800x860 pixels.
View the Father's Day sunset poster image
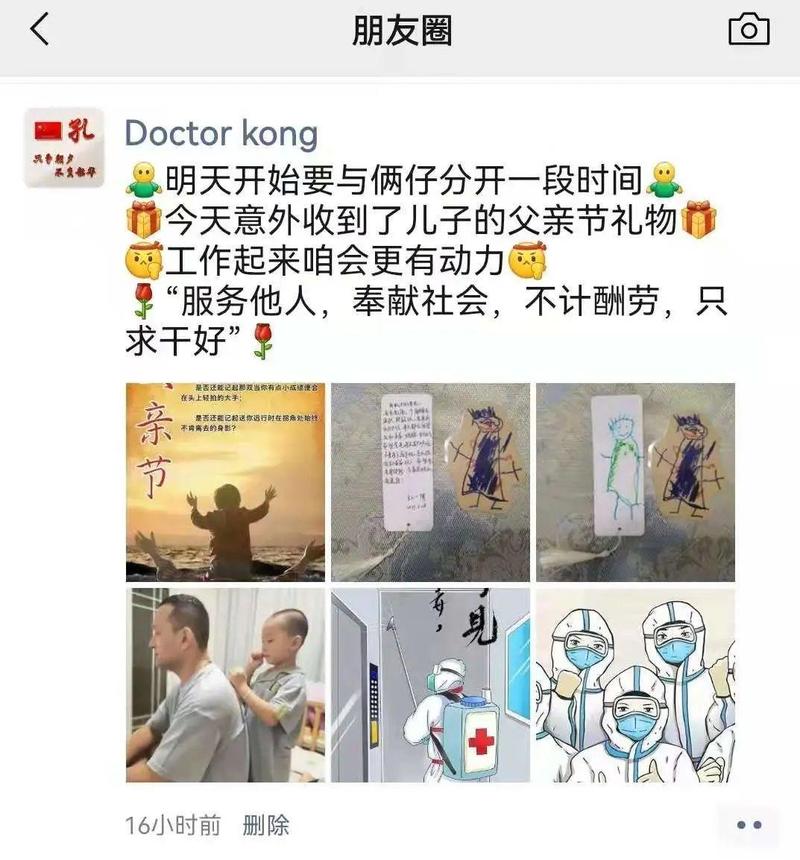click(226, 481)
